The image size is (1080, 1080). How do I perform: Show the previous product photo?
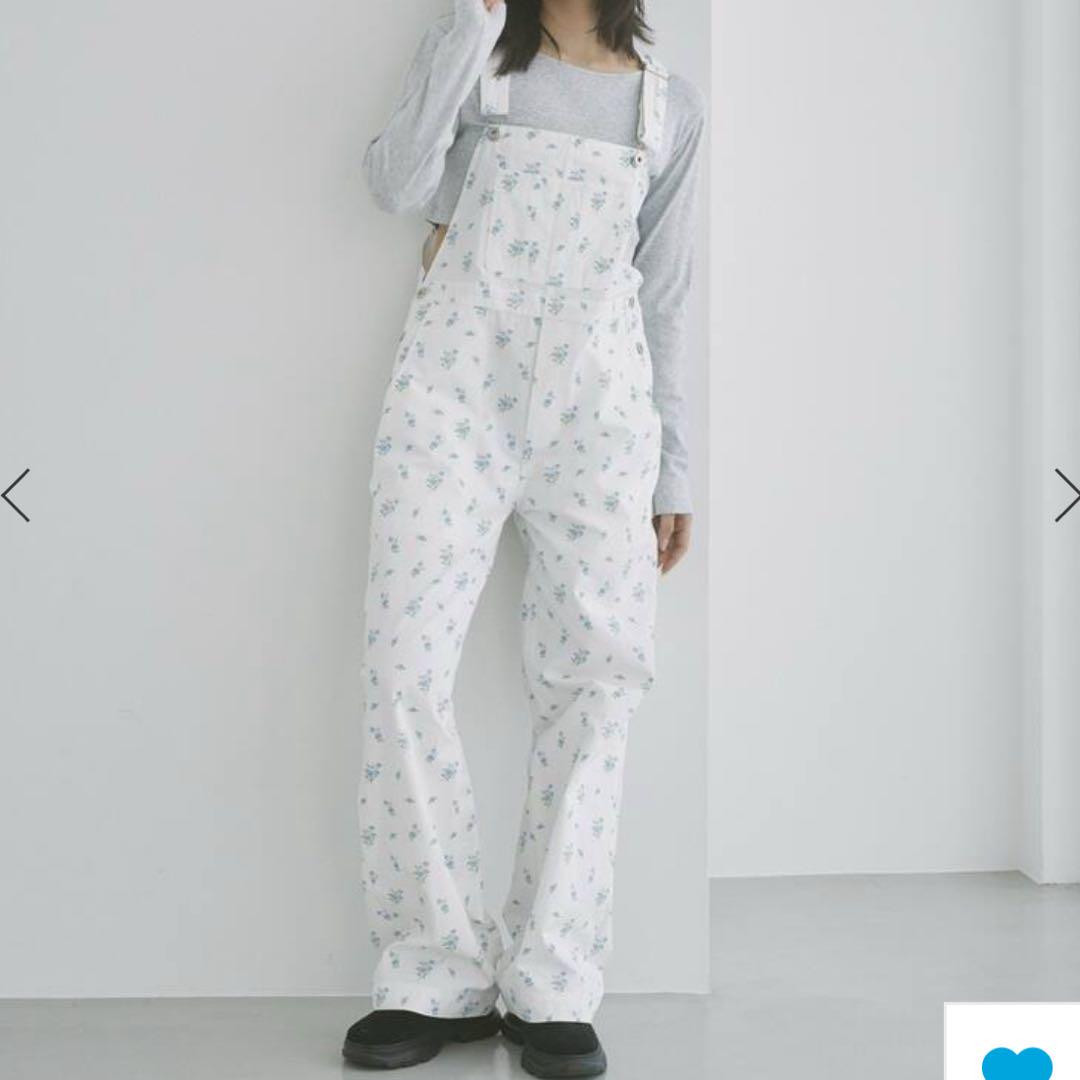click(16, 495)
